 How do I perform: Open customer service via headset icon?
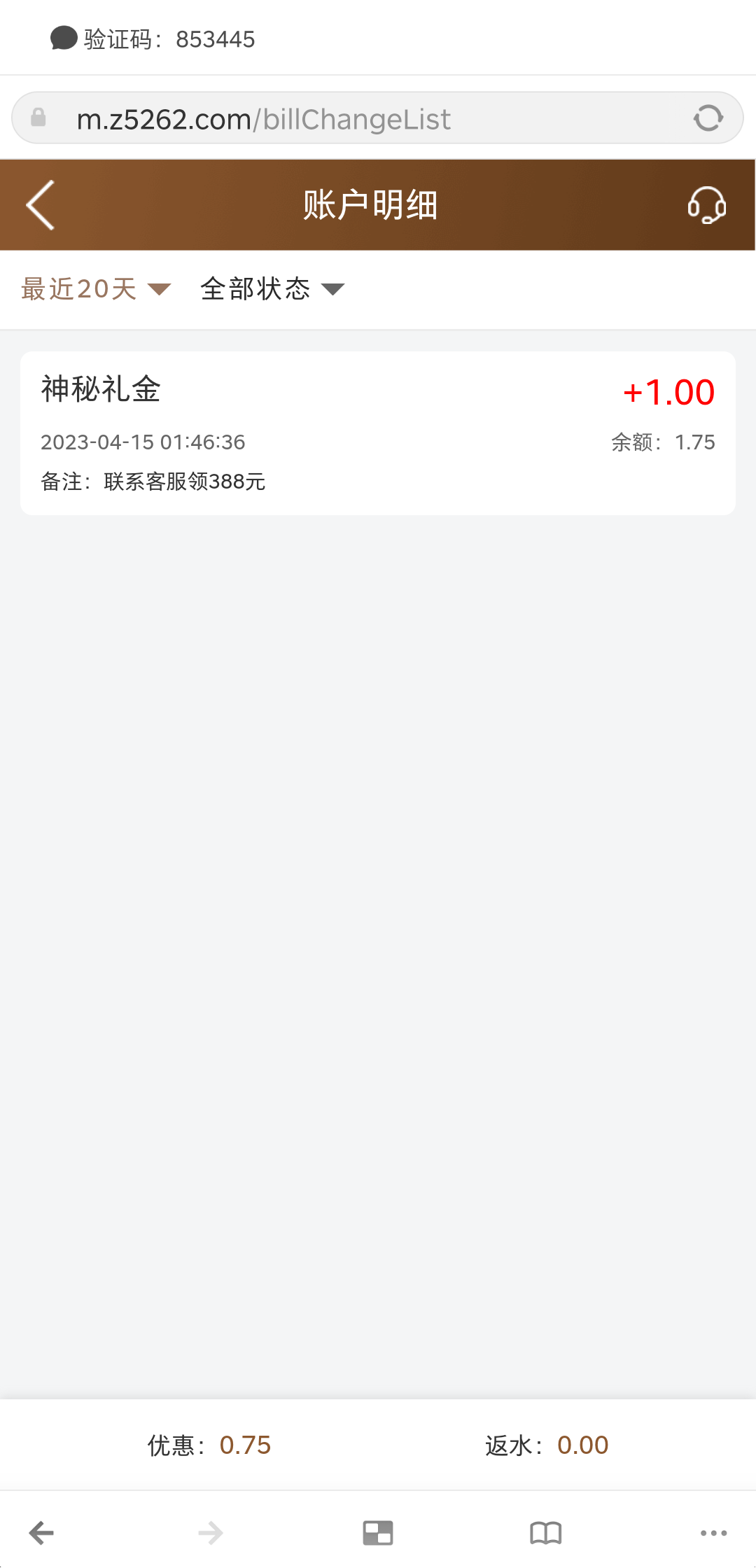(706, 205)
